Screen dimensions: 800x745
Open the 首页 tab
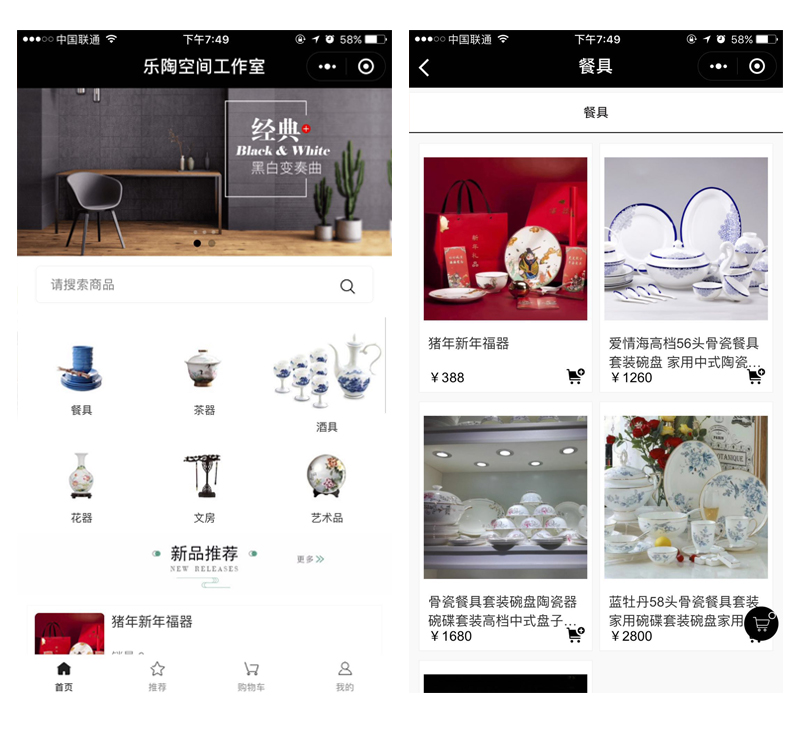pyautogui.click(x=64, y=676)
